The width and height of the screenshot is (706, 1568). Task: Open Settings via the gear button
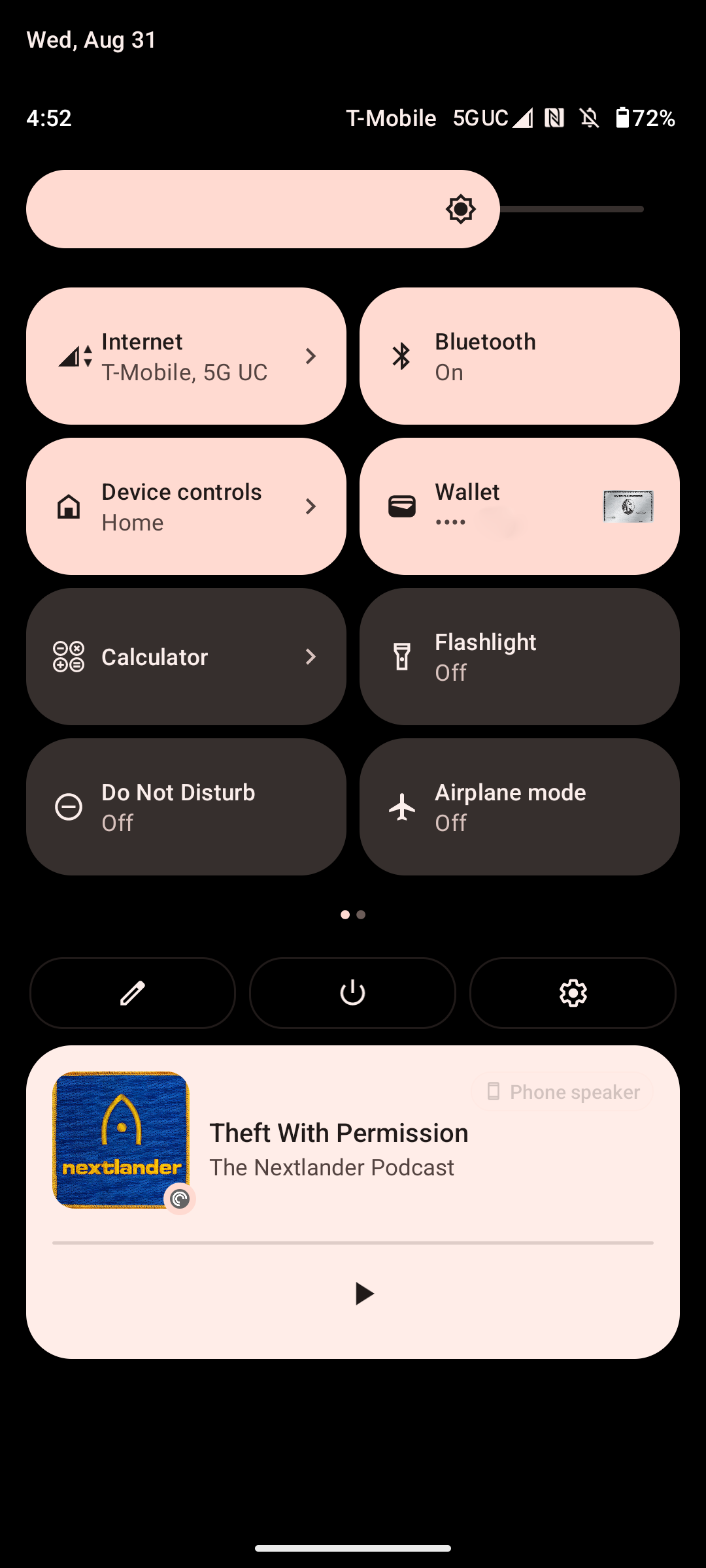tap(573, 993)
